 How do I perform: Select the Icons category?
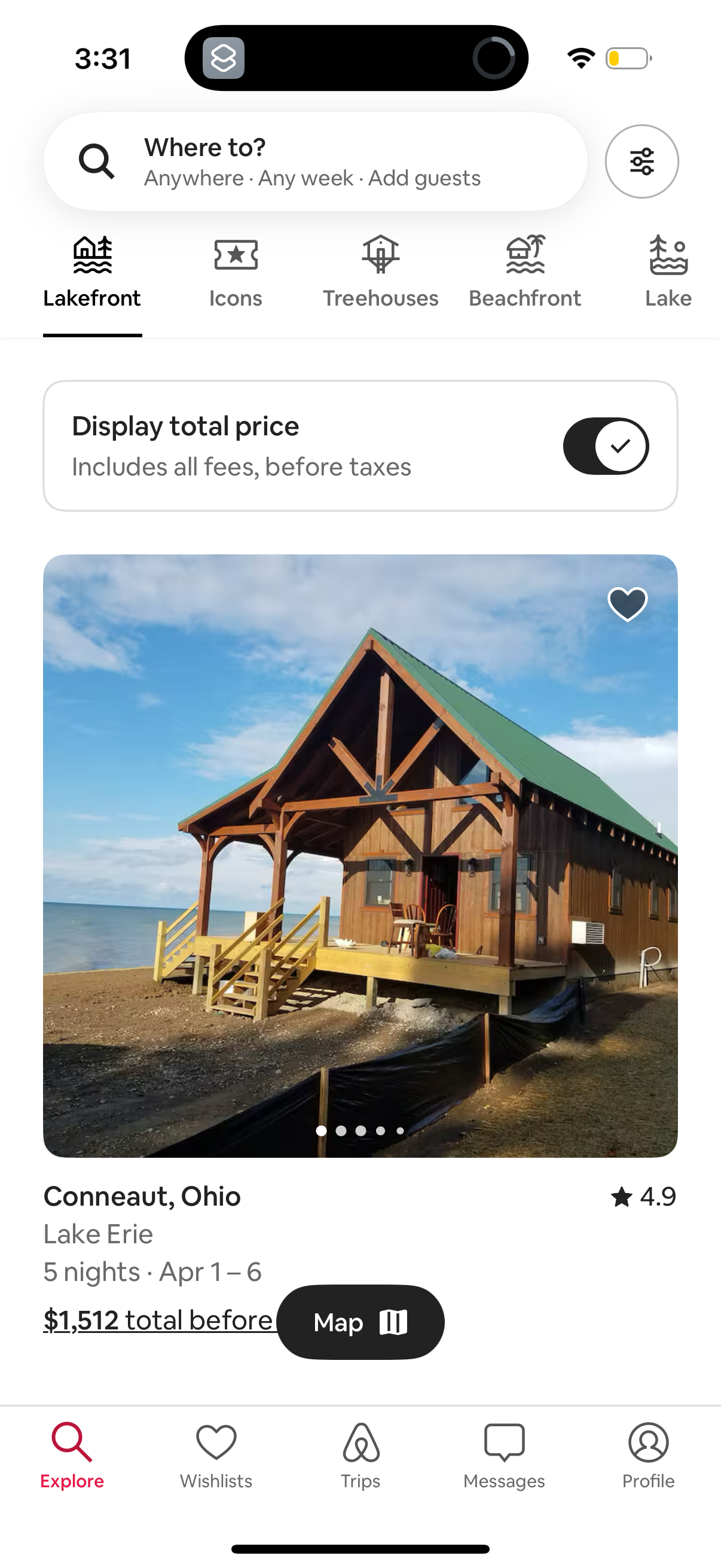click(x=236, y=271)
